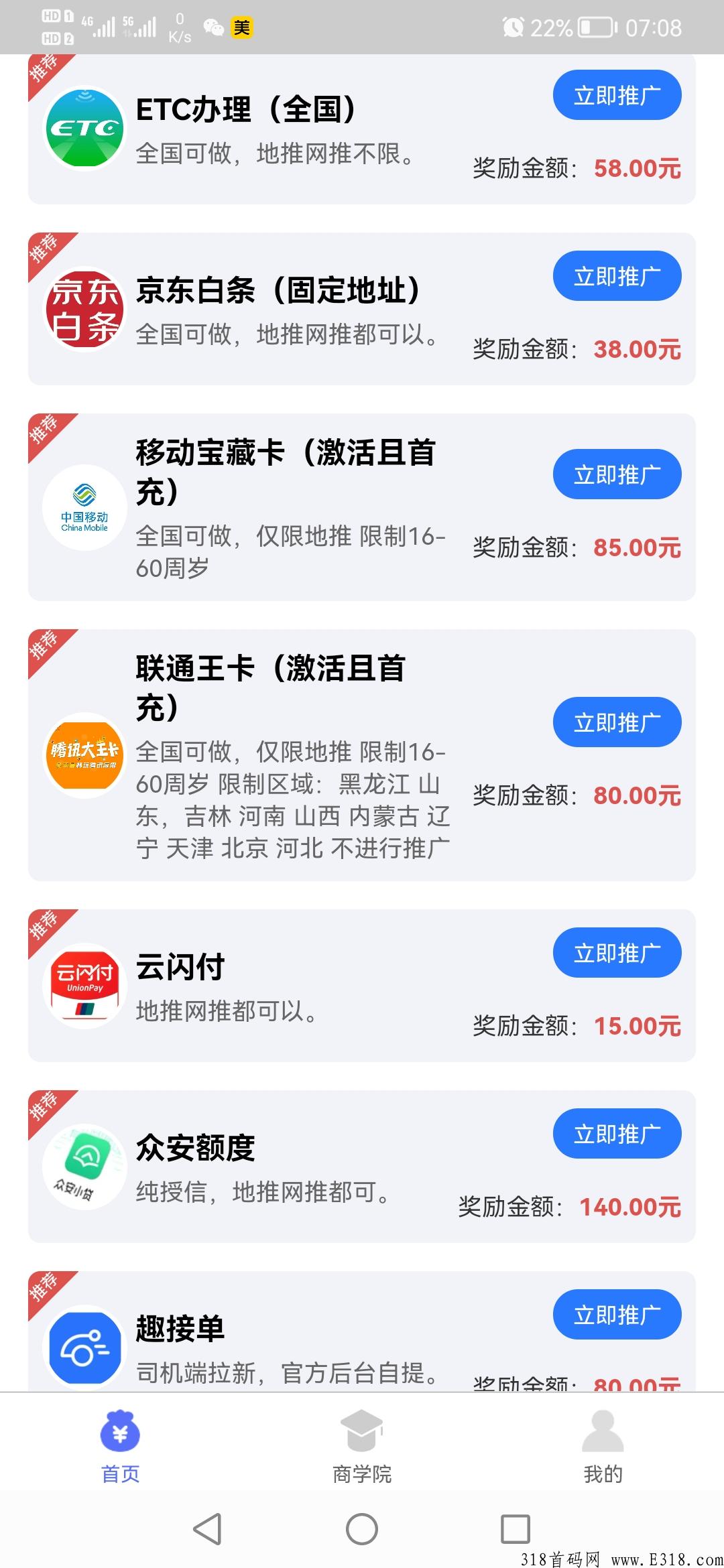The image size is (724, 1568).
Task: View the 众安额度 card
Action: click(362, 1167)
